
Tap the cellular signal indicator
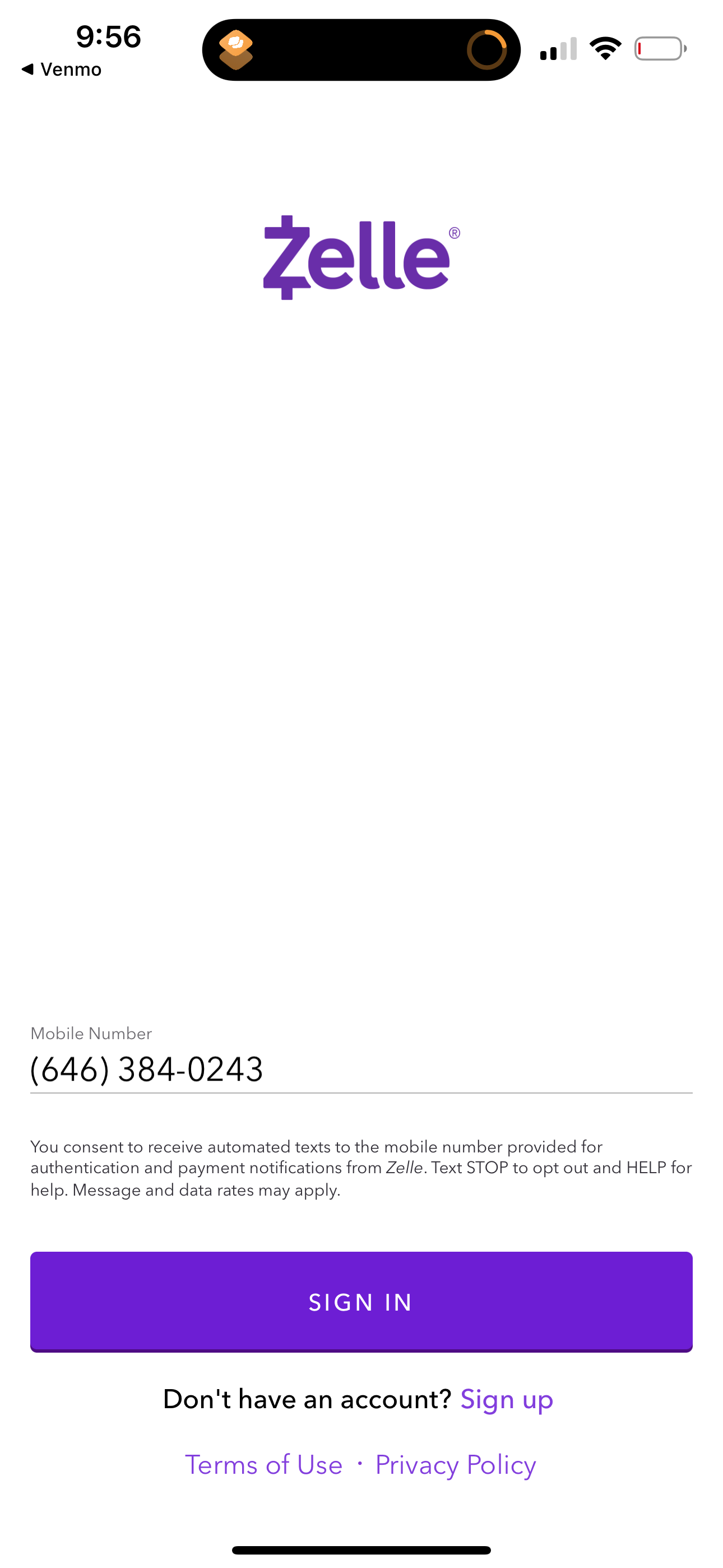(557, 52)
